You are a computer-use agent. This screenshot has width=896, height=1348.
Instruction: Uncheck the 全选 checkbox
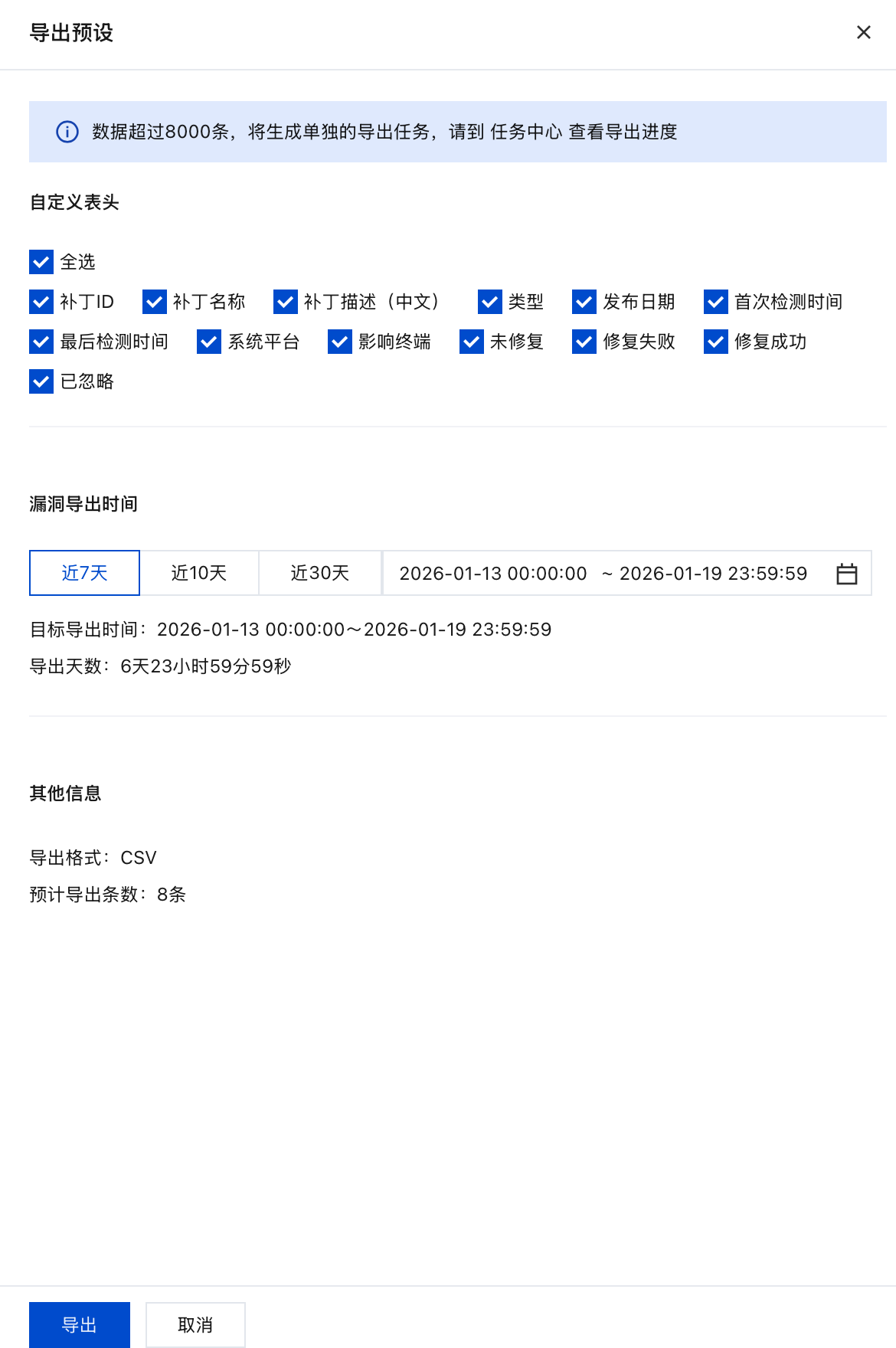point(41,262)
